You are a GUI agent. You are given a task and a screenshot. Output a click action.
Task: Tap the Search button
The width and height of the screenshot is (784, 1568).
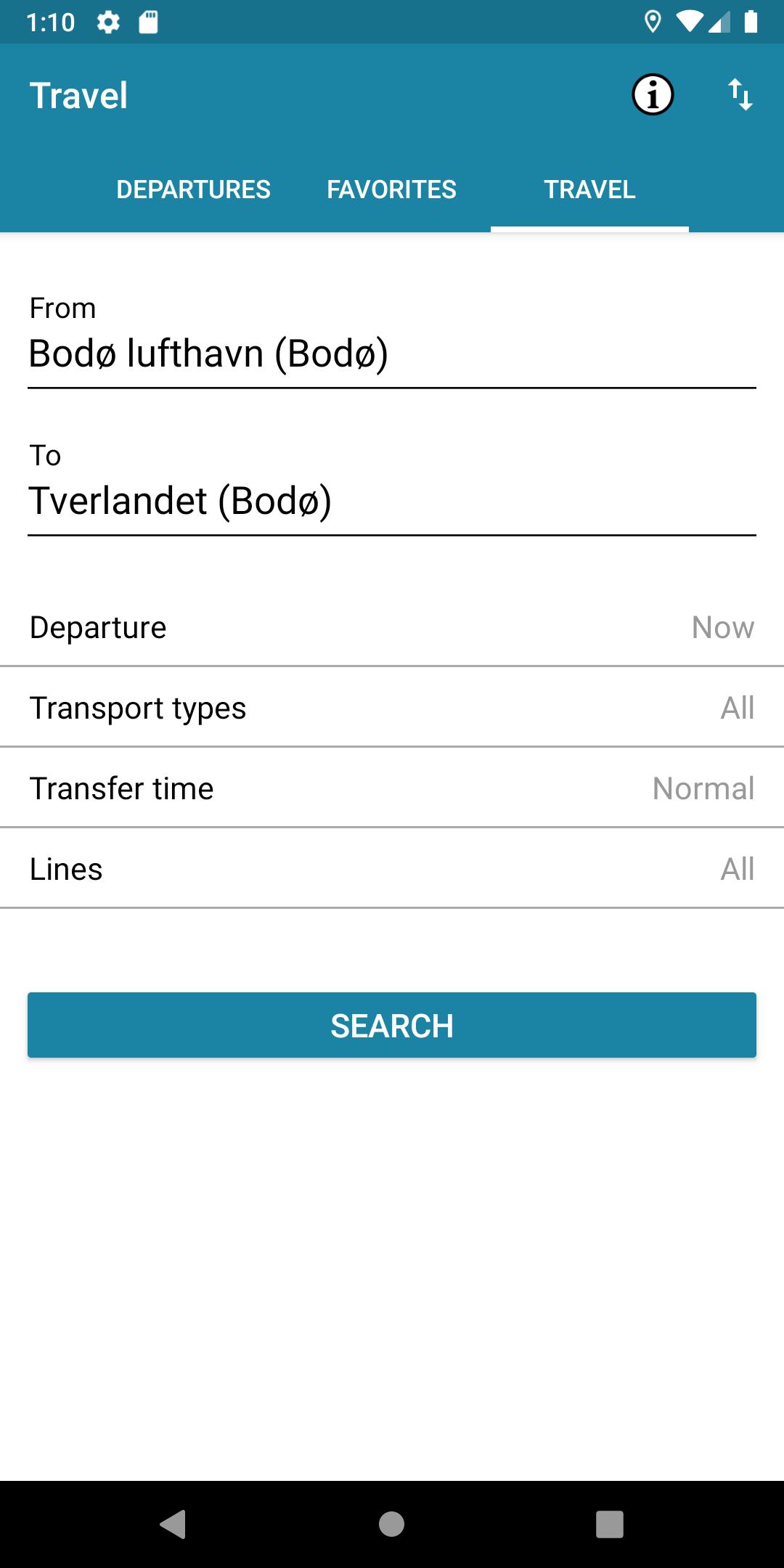click(x=392, y=1025)
